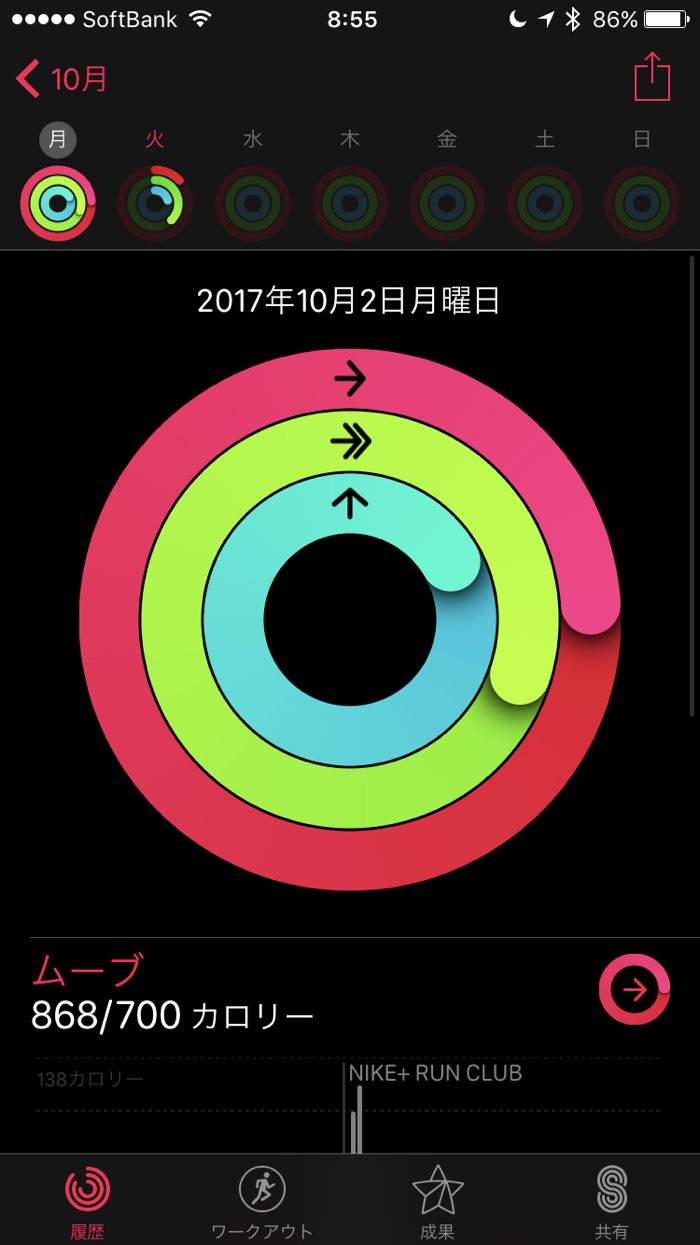
Task: Select Saturday (土) activity rings
Action: coord(545,203)
